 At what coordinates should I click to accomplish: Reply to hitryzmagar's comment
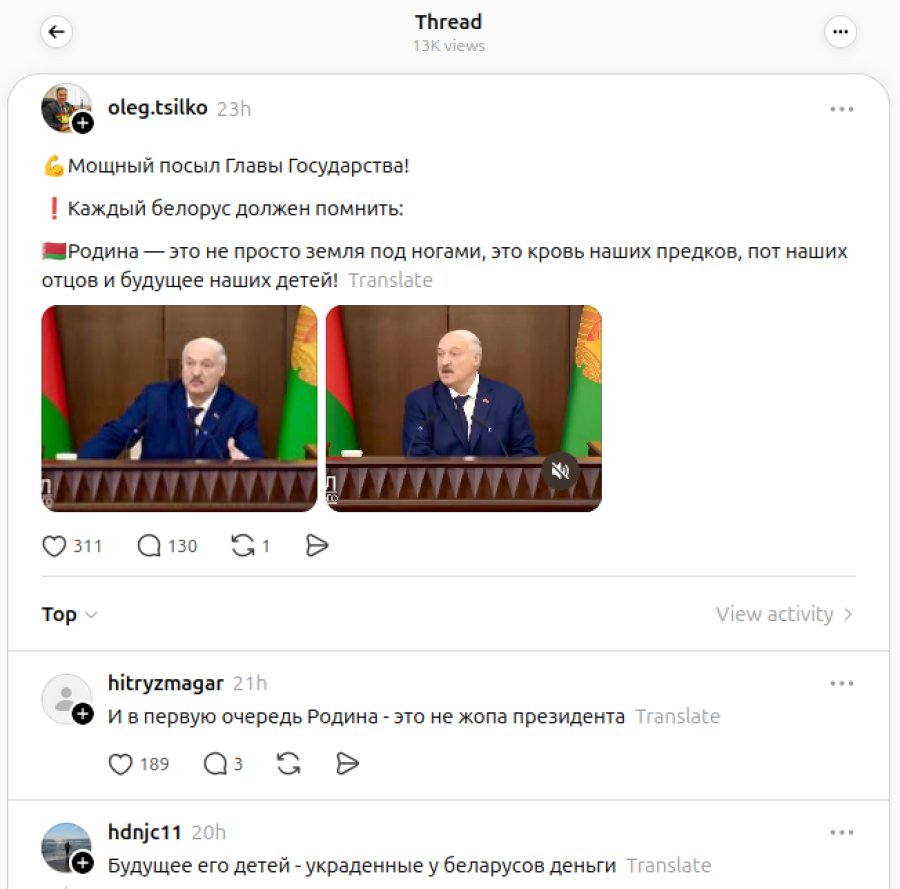point(215,764)
